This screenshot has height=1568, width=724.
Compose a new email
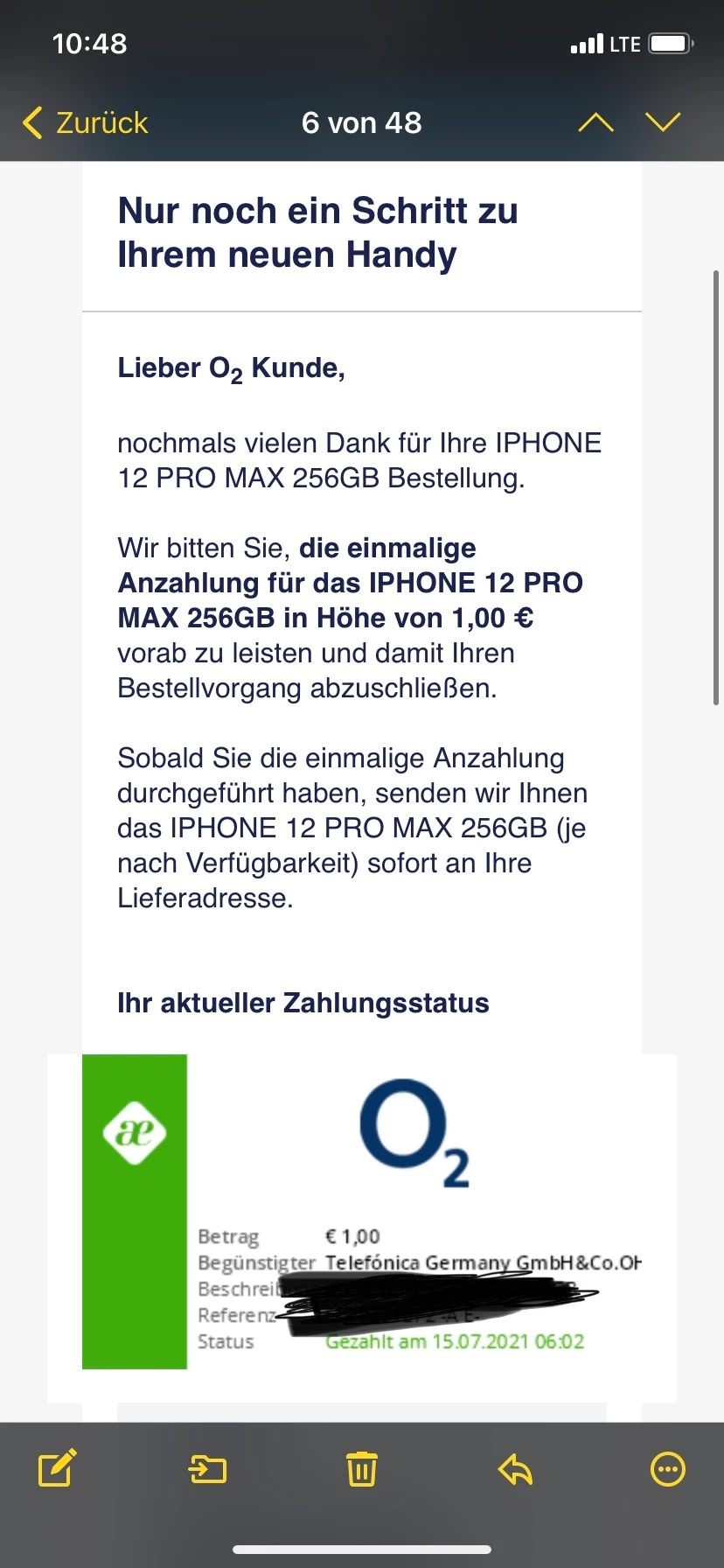coord(57,1469)
